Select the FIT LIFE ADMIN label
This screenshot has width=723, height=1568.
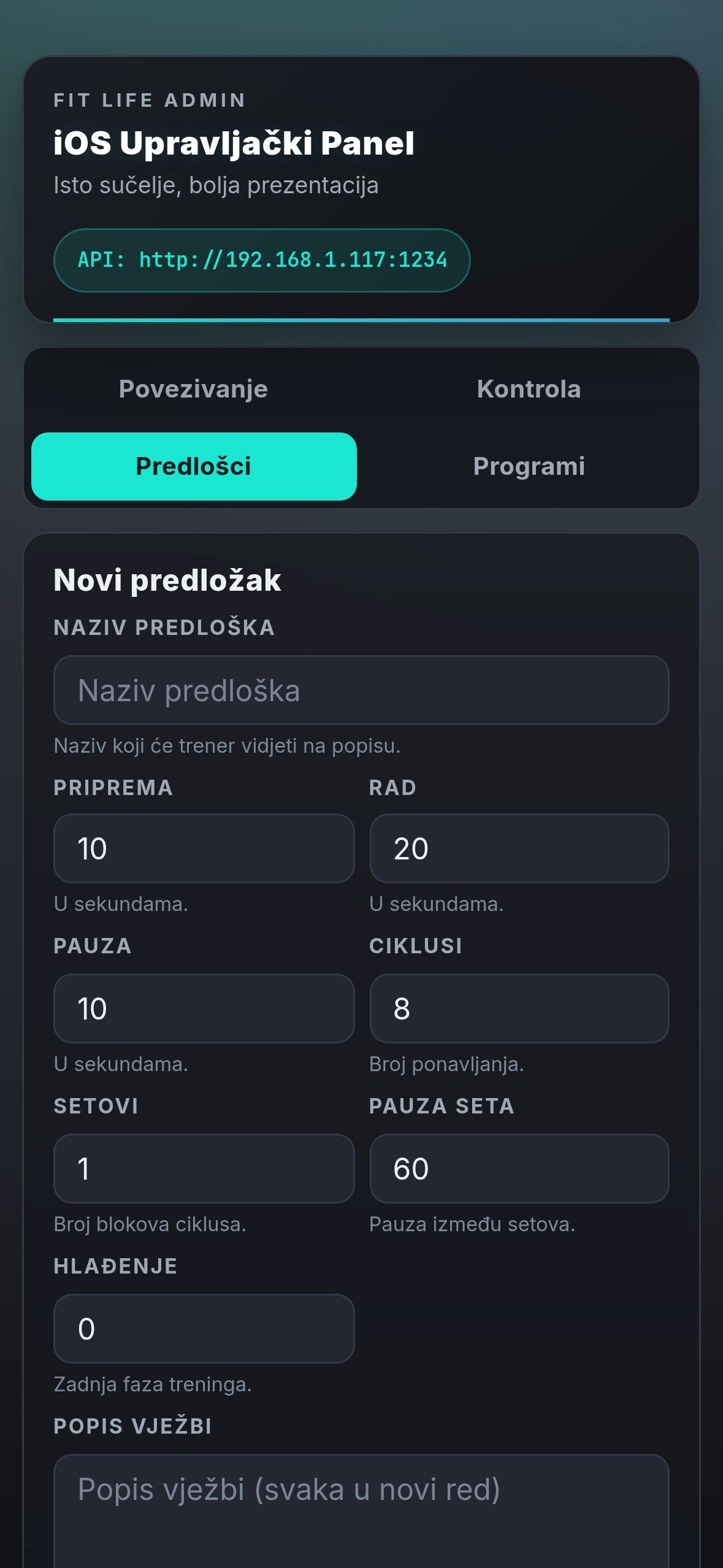pos(149,101)
